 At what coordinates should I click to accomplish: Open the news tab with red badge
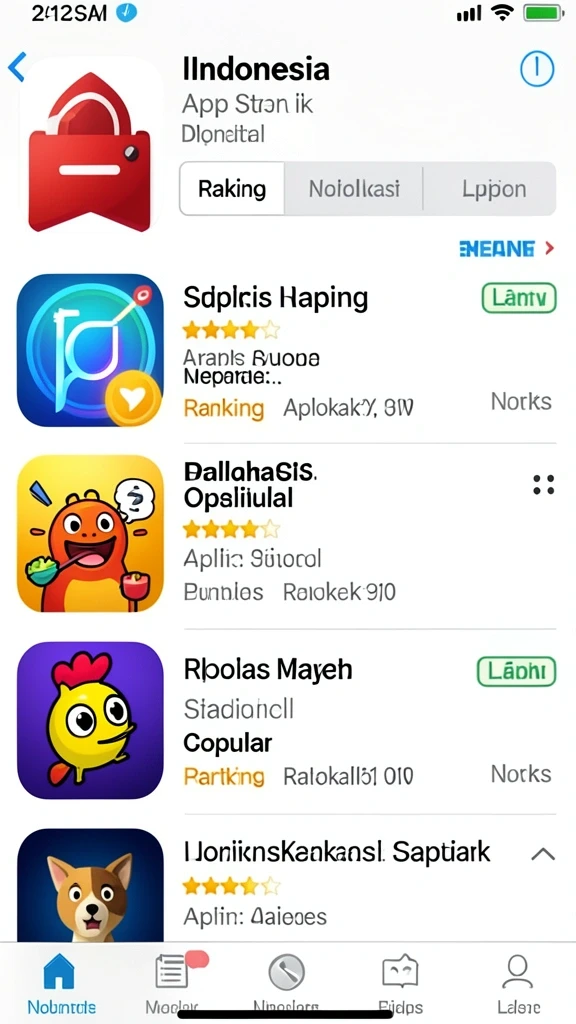coord(173,982)
